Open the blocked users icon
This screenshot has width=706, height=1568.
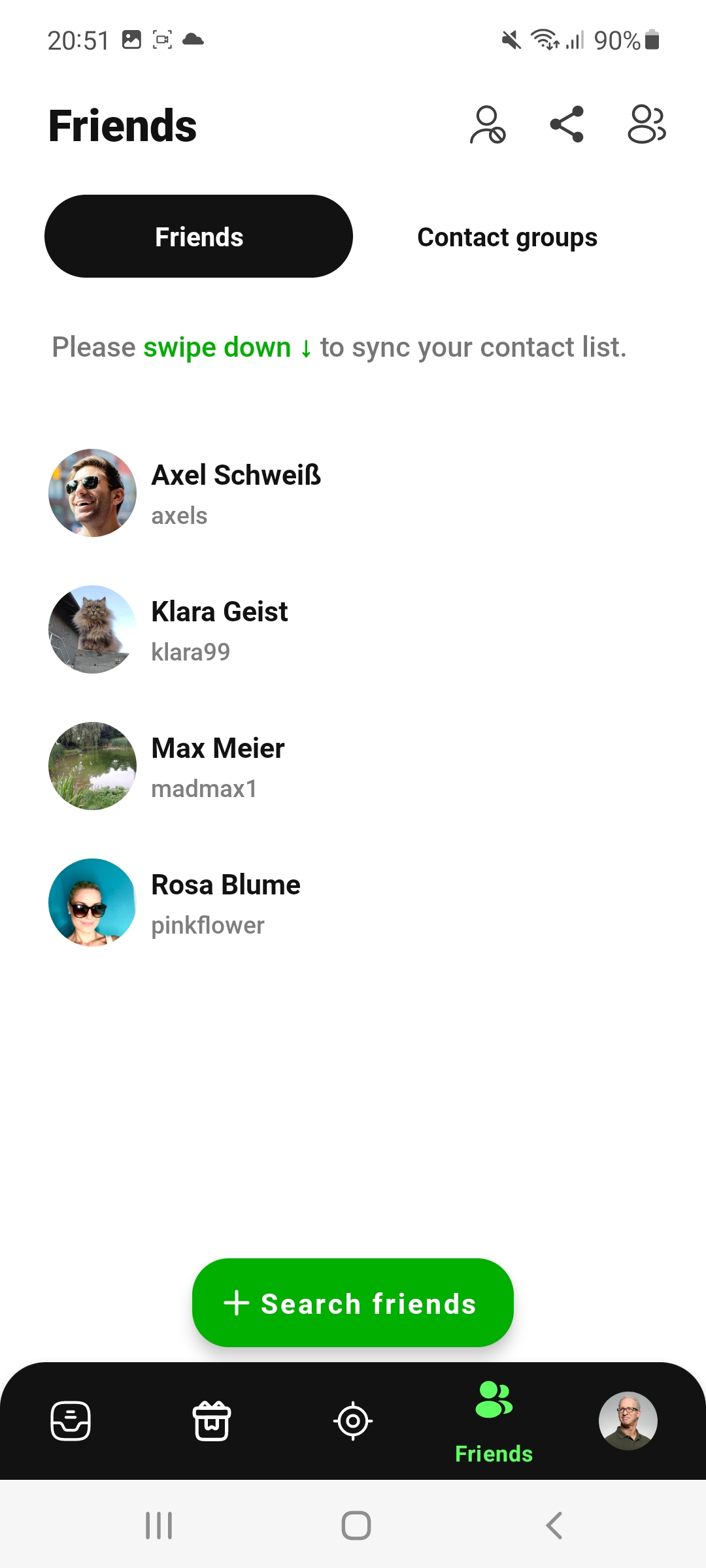click(488, 124)
